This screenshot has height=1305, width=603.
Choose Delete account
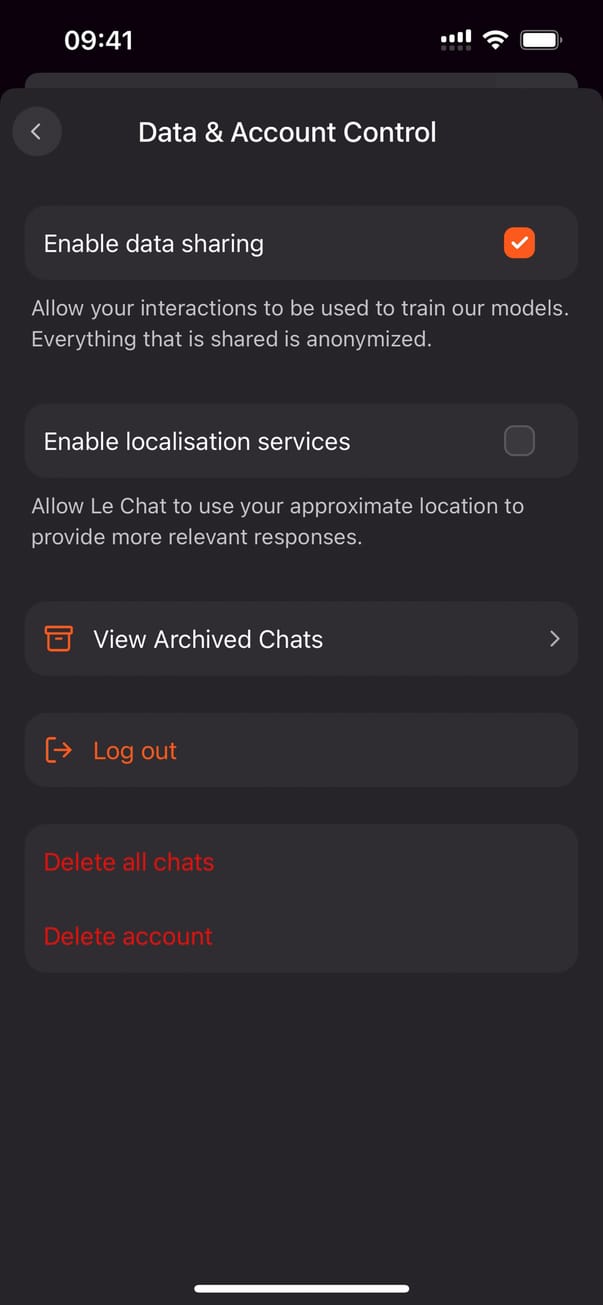128,936
